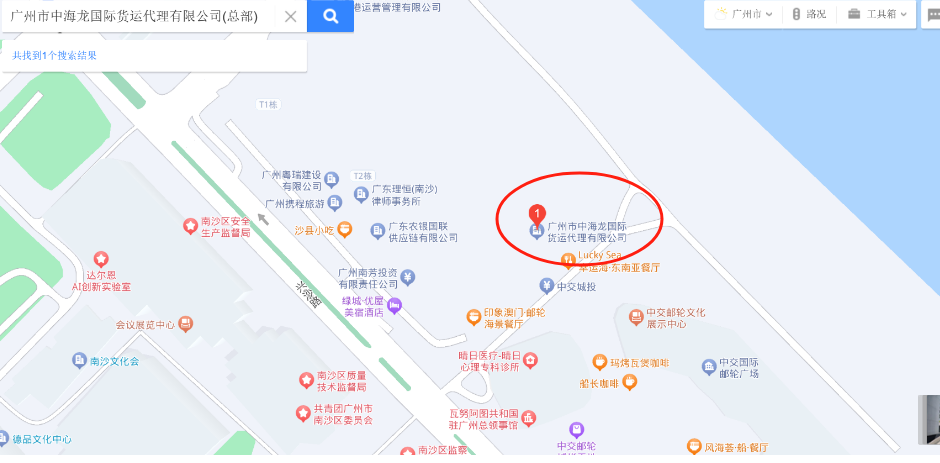Select the 玛烤瓦煲咖啡 cafe marker
Screen dimensions: 940x463
[599, 362]
